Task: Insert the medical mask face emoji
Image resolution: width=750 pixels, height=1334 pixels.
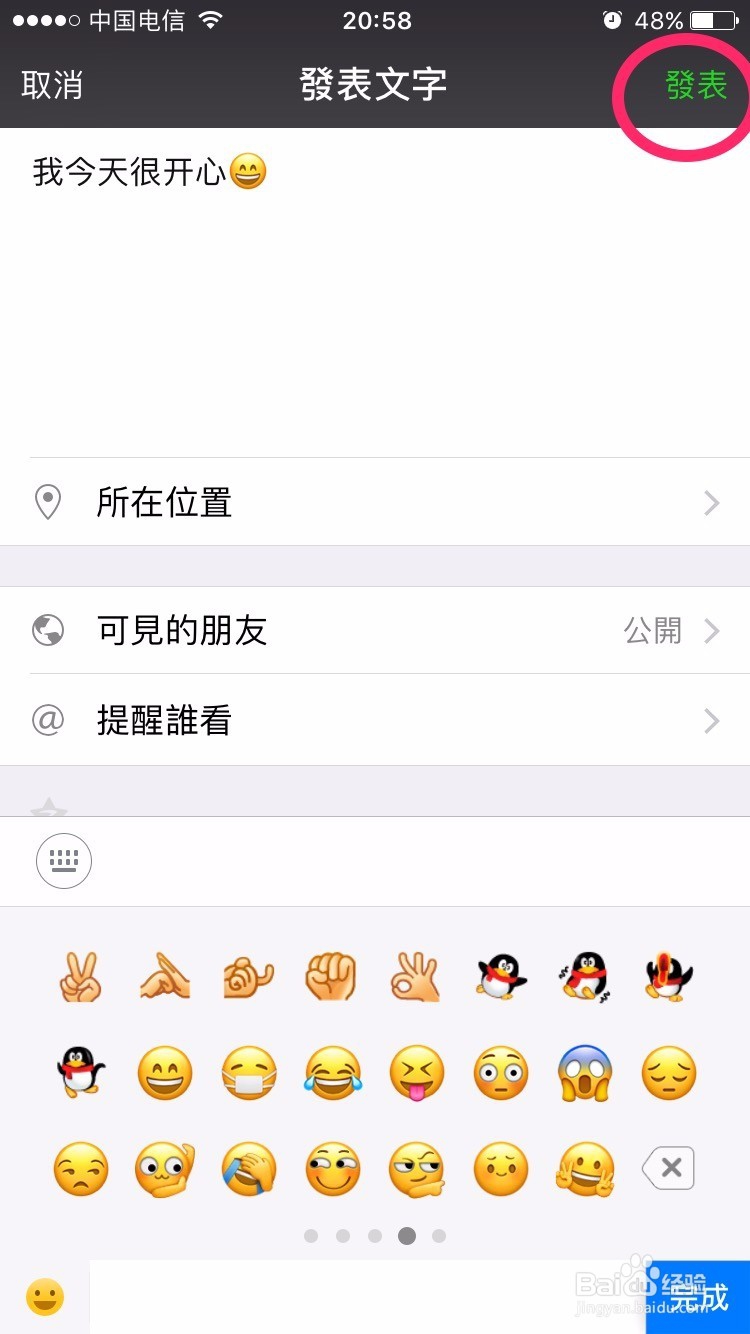Action: point(249,1073)
